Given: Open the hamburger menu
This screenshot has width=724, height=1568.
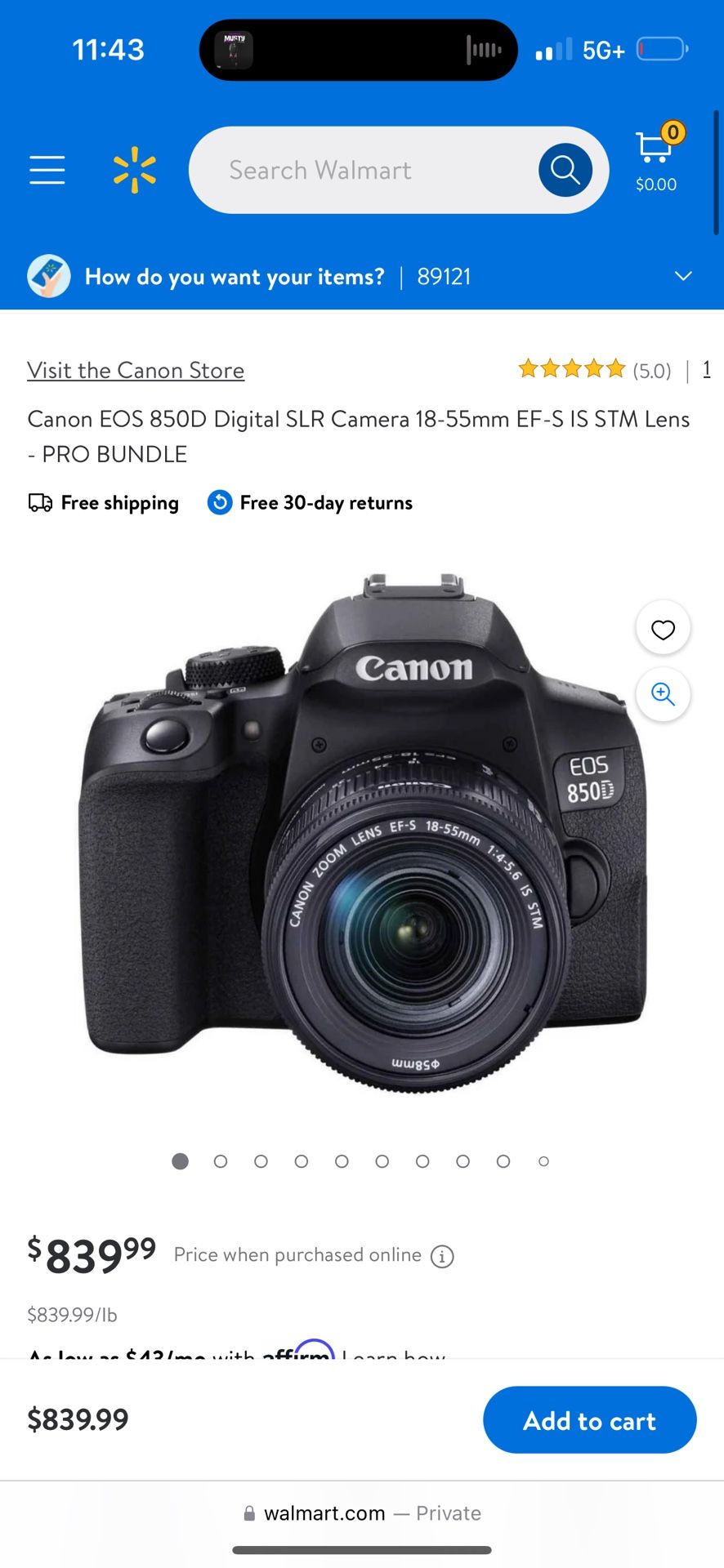Looking at the screenshot, I should 47,170.
